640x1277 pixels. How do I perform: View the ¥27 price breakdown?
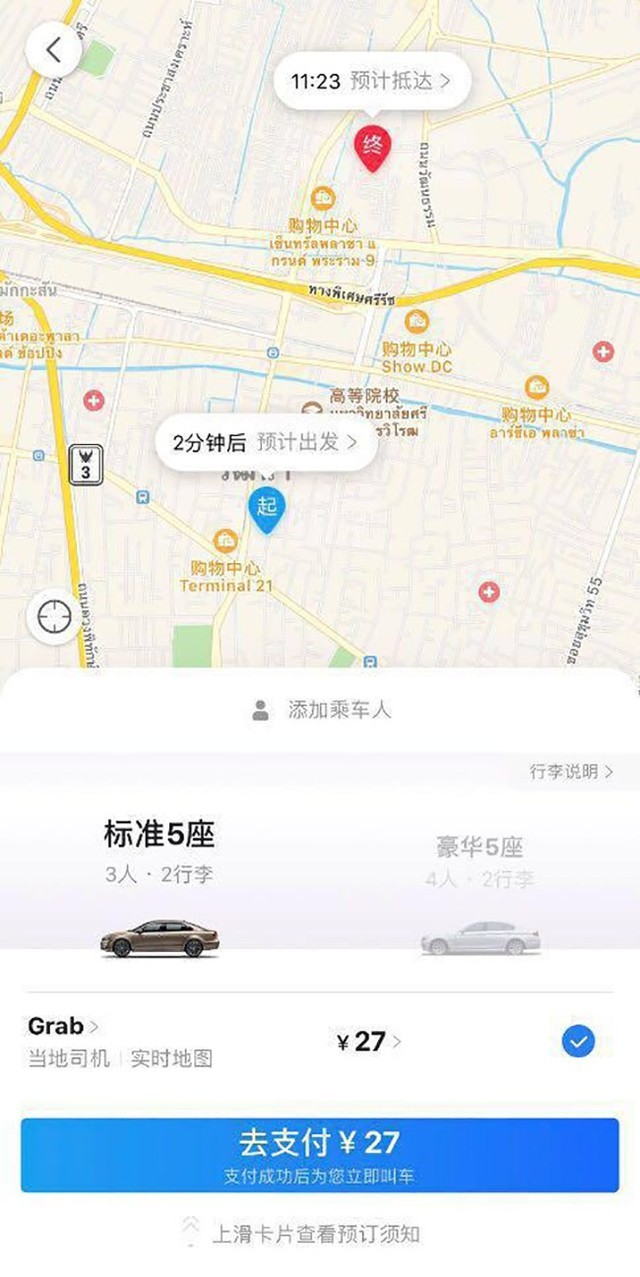click(369, 1042)
